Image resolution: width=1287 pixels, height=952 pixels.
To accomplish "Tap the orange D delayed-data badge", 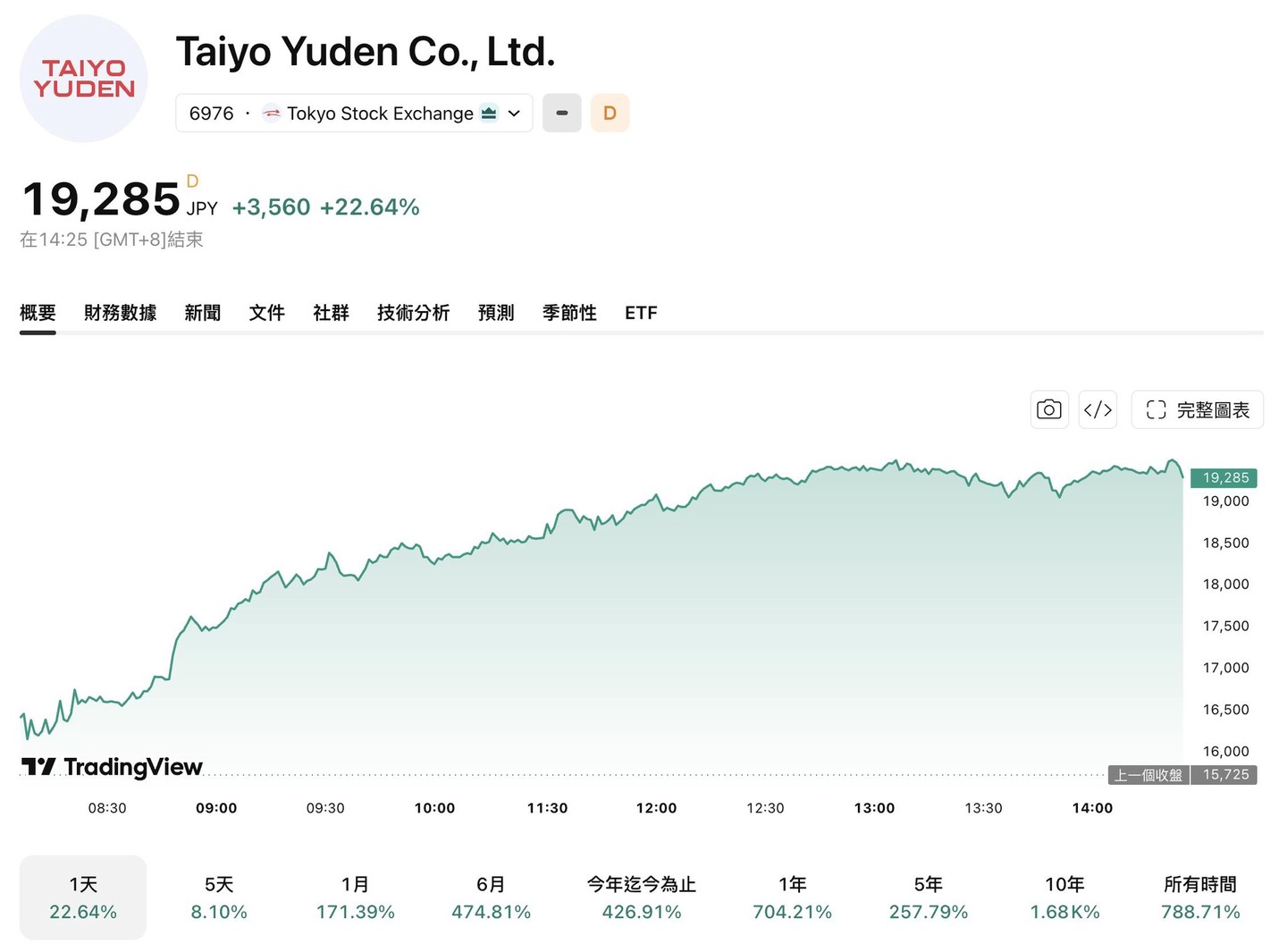I will pos(610,114).
